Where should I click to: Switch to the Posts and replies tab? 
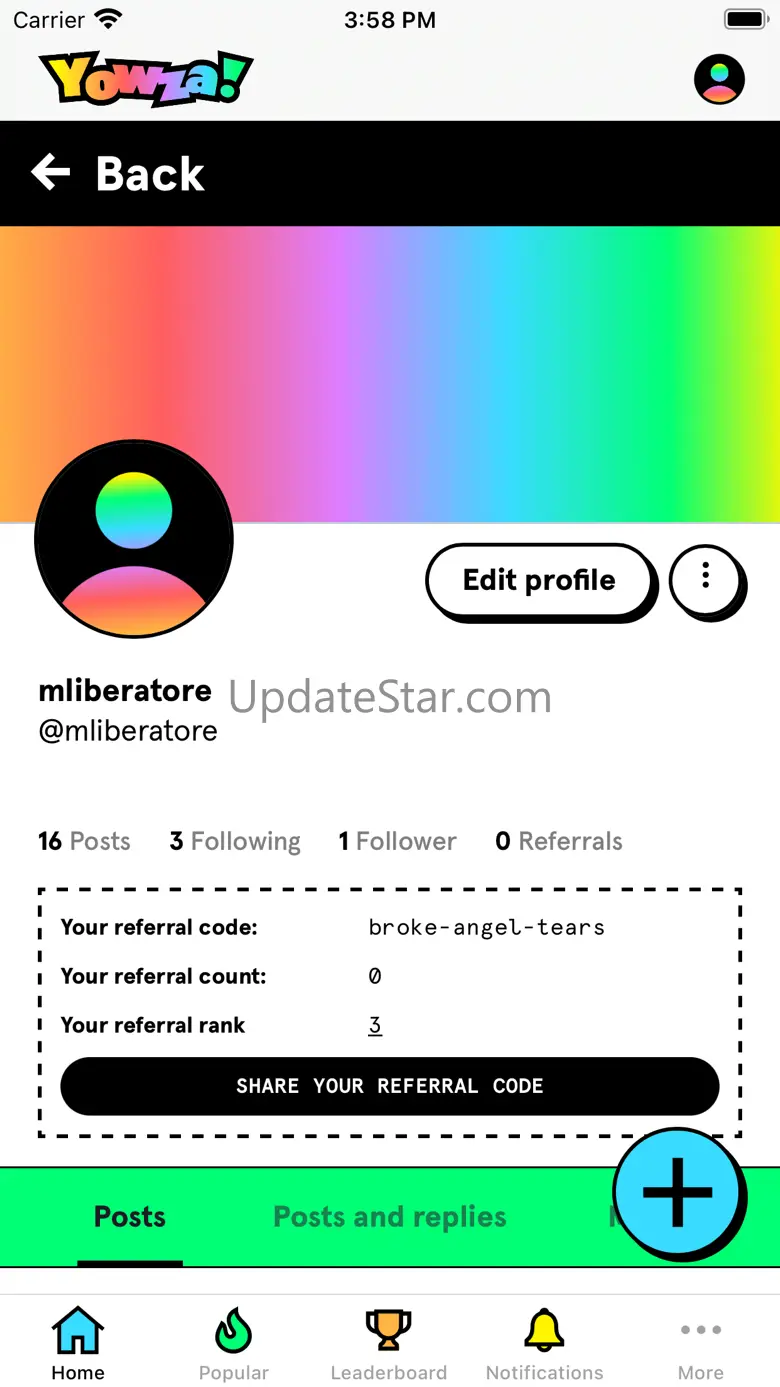click(x=390, y=1217)
